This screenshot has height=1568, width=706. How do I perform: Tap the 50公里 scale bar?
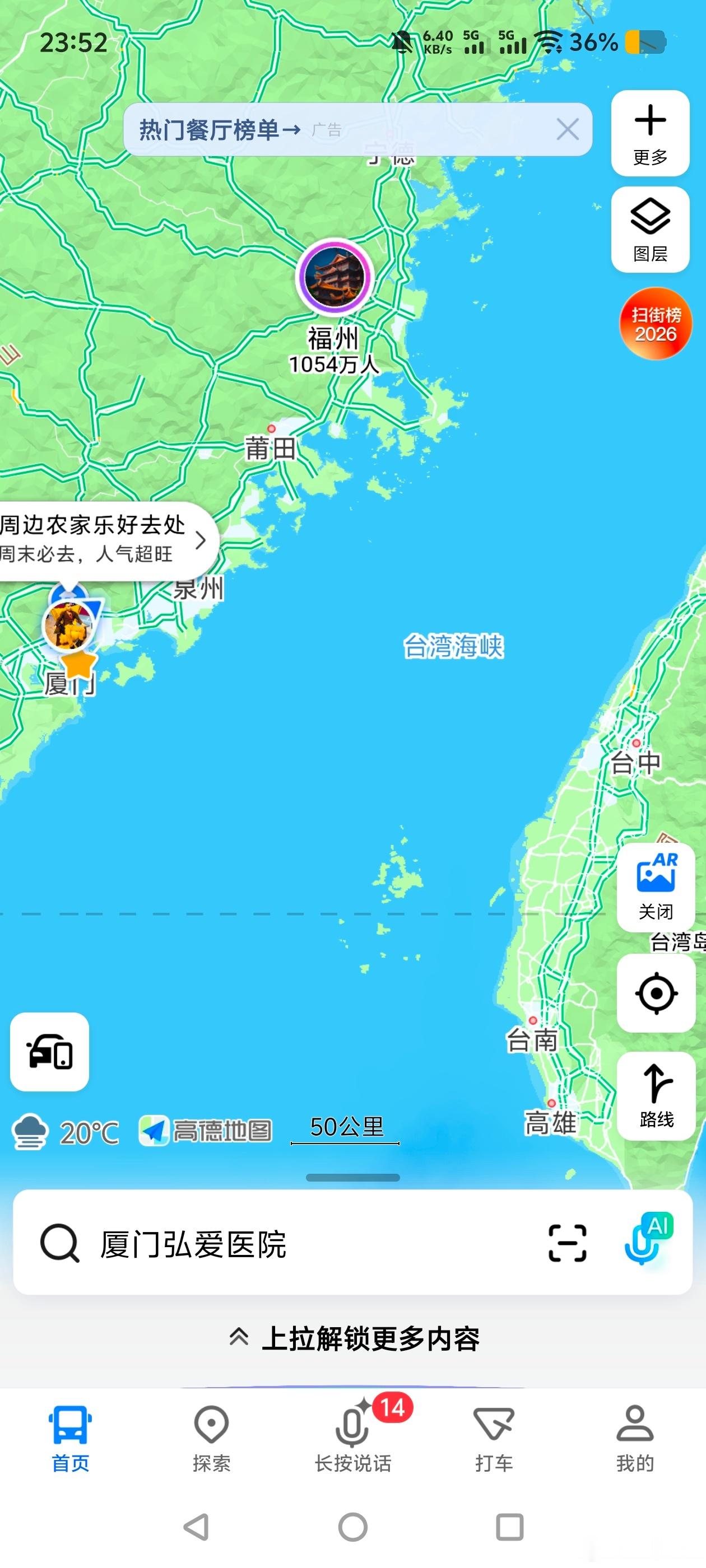click(x=346, y=1127)
